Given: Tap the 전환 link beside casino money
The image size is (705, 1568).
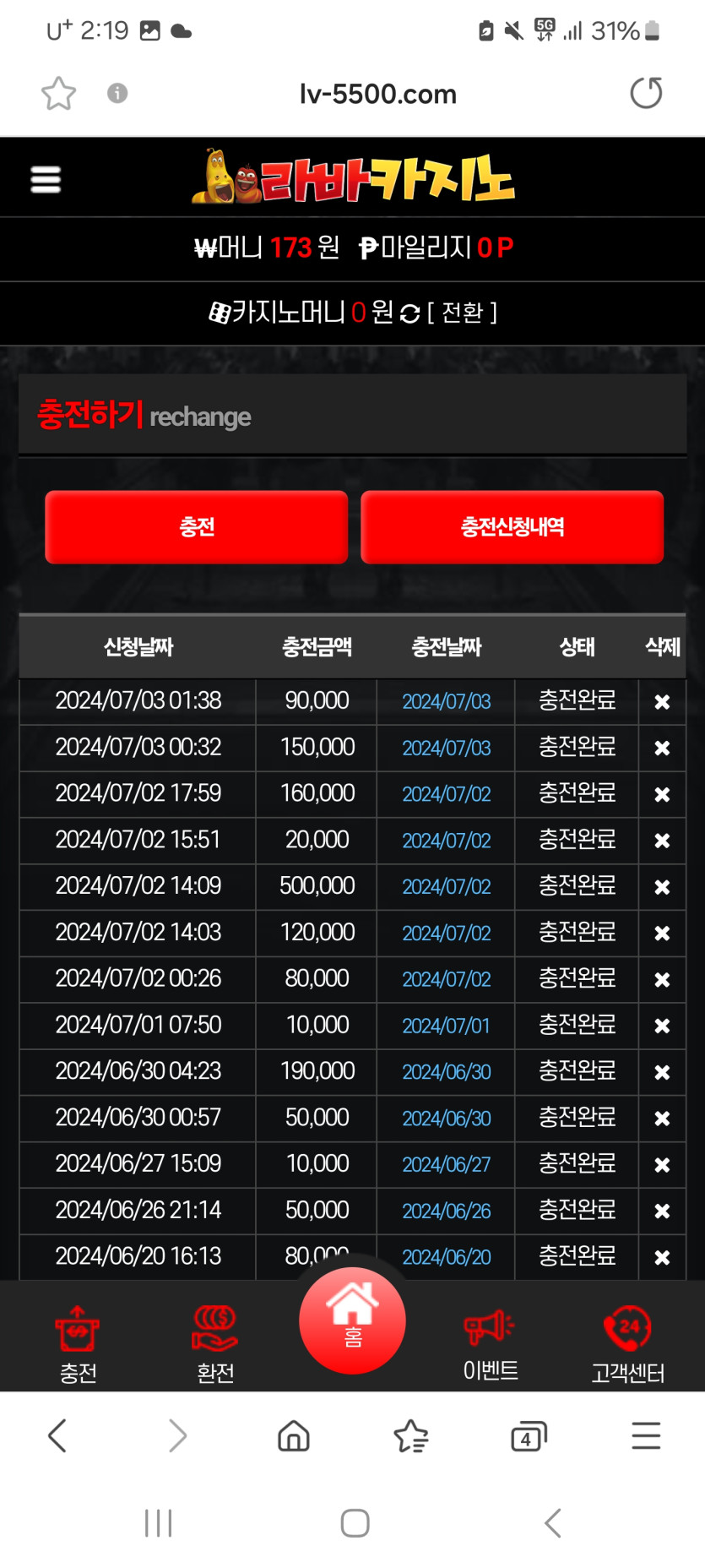Looking at the screenshot, I should pyautogui.click(x=462, y=313).
